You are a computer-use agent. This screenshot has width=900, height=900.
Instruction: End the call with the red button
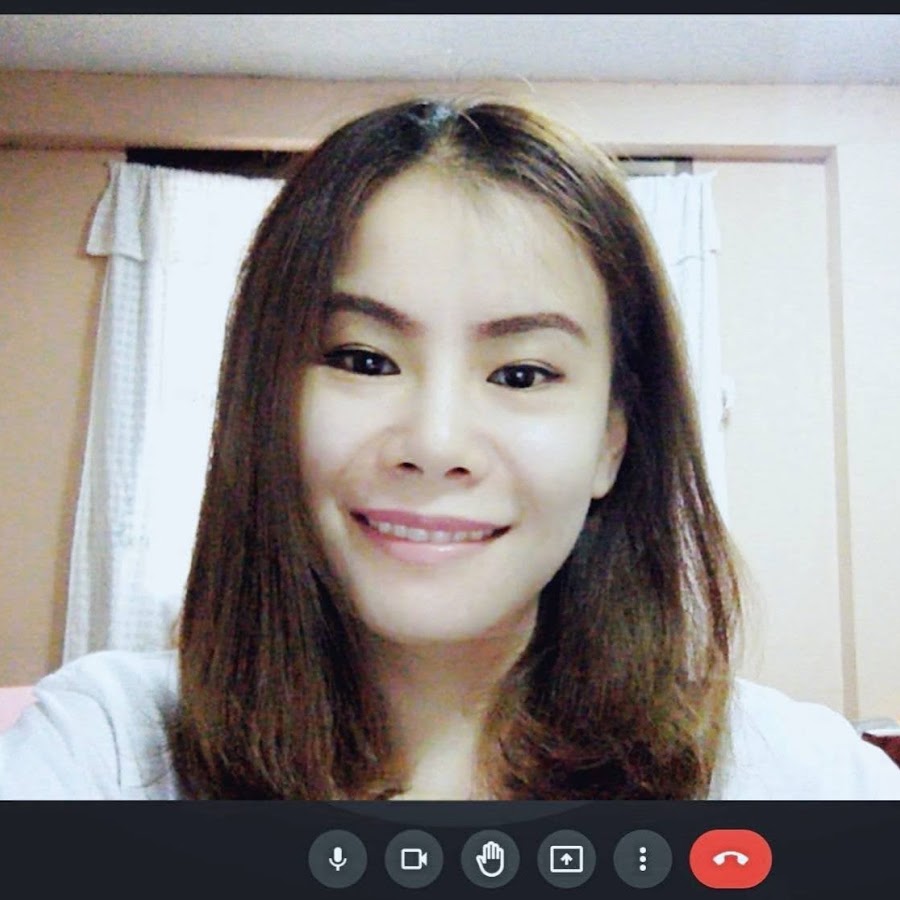(731, 859)
